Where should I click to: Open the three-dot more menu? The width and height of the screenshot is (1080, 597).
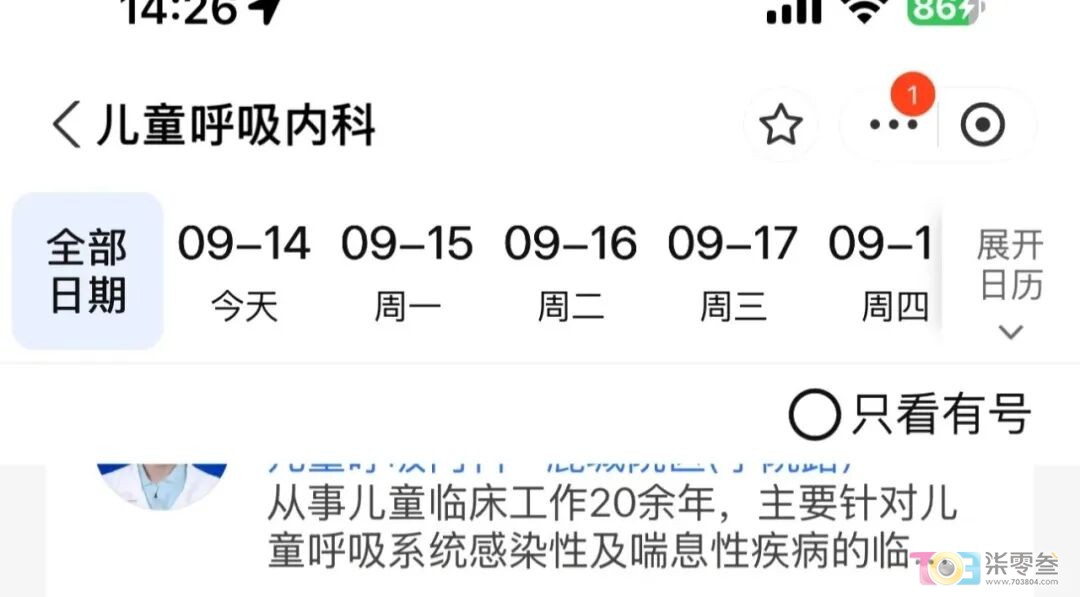click(893, 126)
